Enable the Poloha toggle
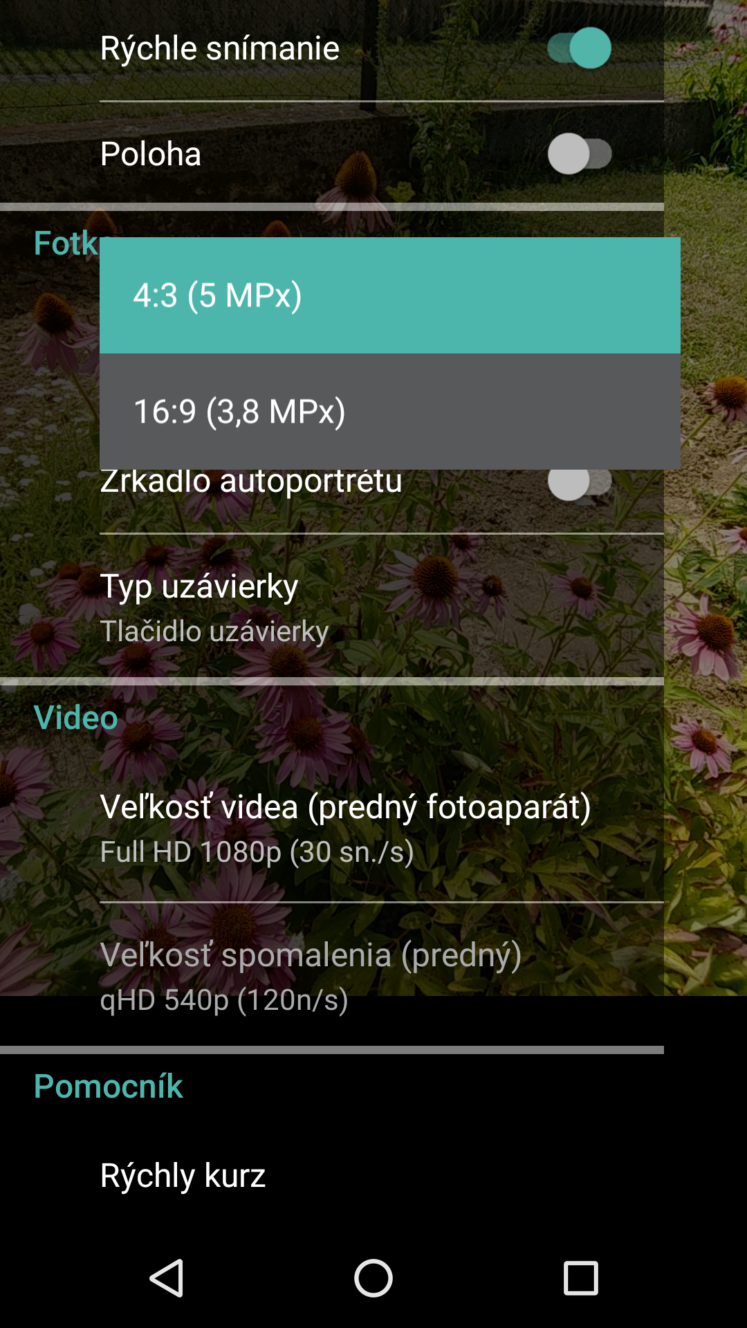 tap(580, 154)
